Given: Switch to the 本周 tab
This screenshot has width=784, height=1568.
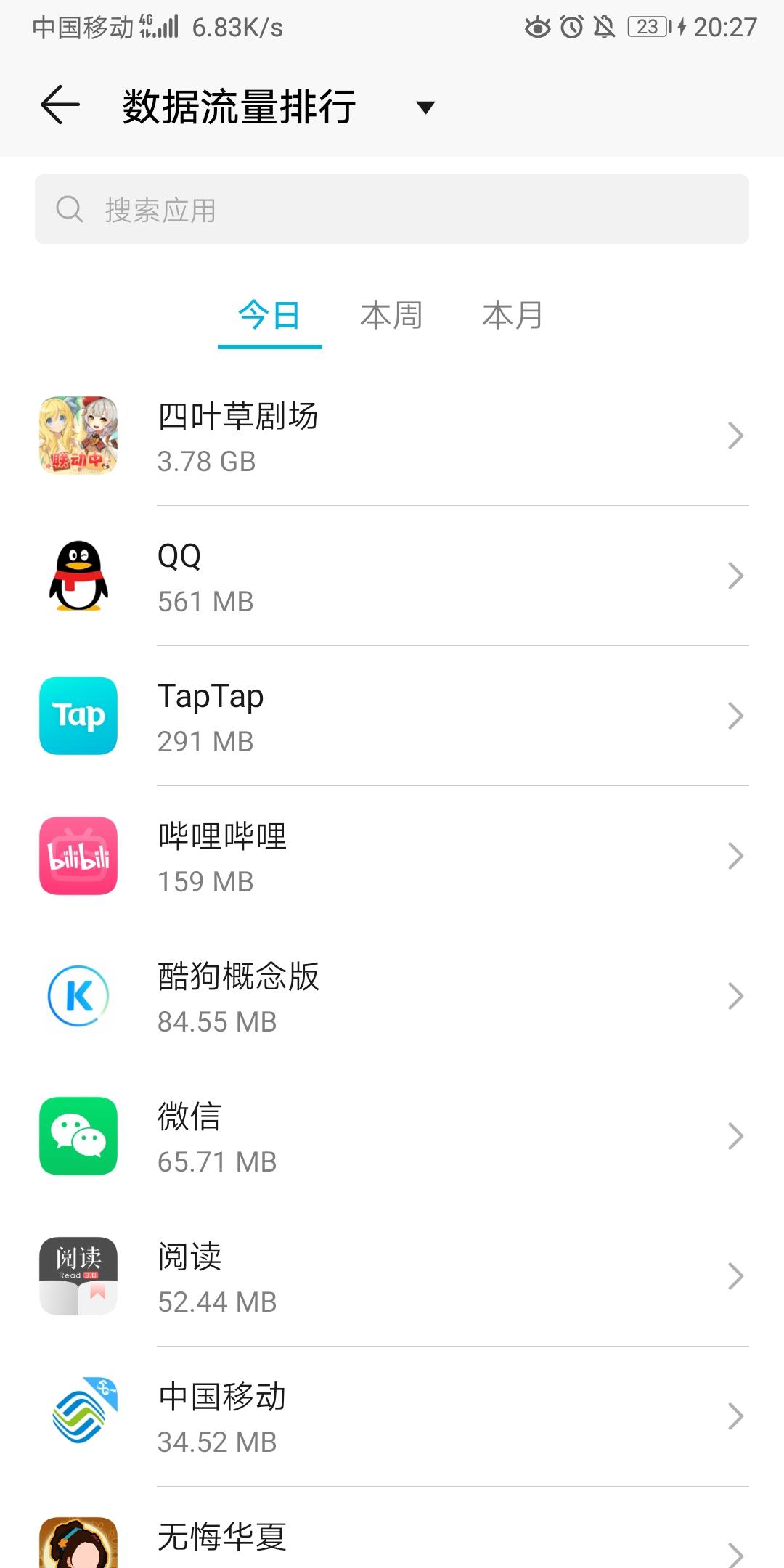Looking at the screenshot, I should 391,315.
